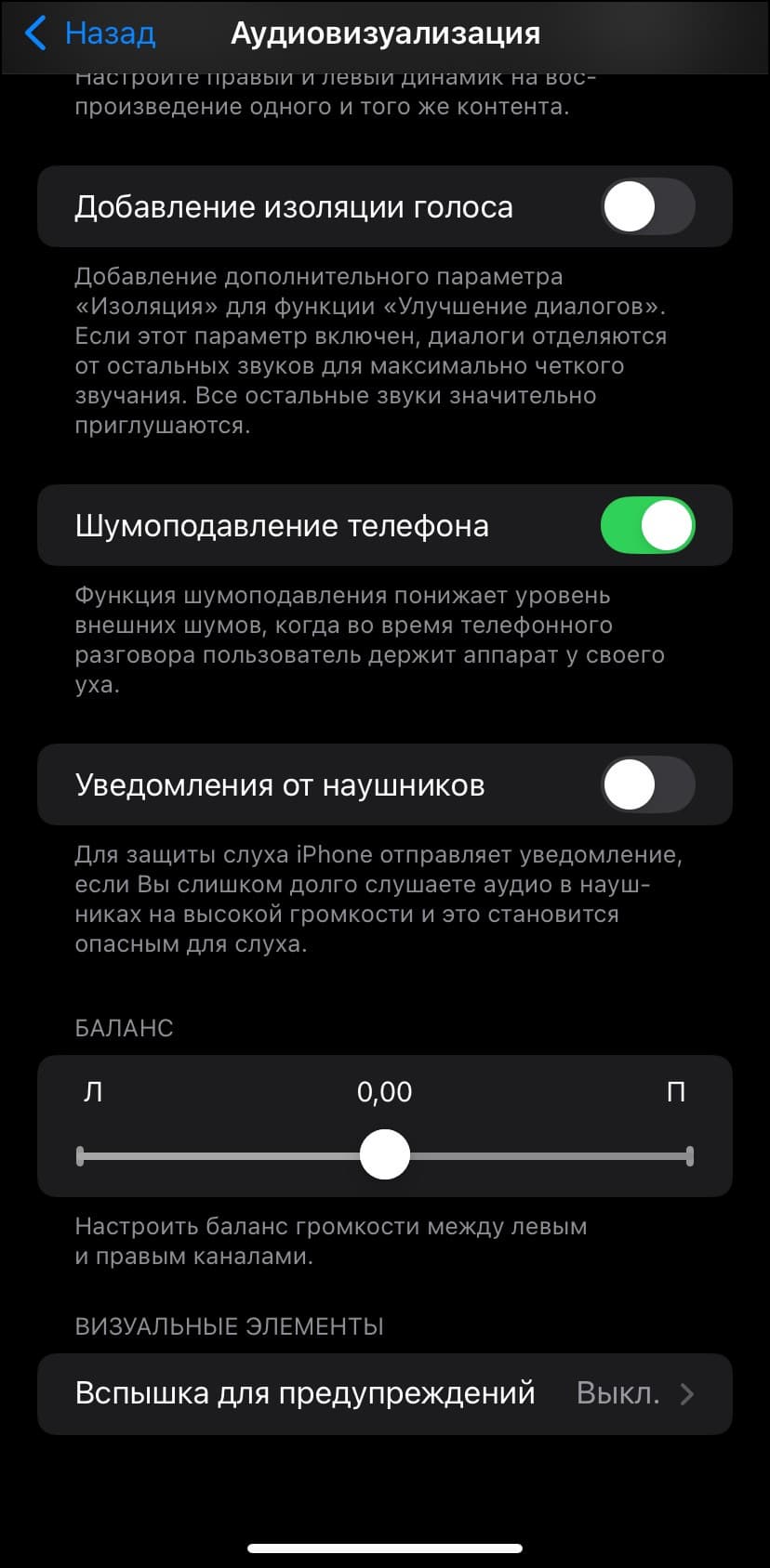Enable the Добавление изоляции голоса switch
This screenshot has height=1568, width=770.
click(x=647, y=206)
